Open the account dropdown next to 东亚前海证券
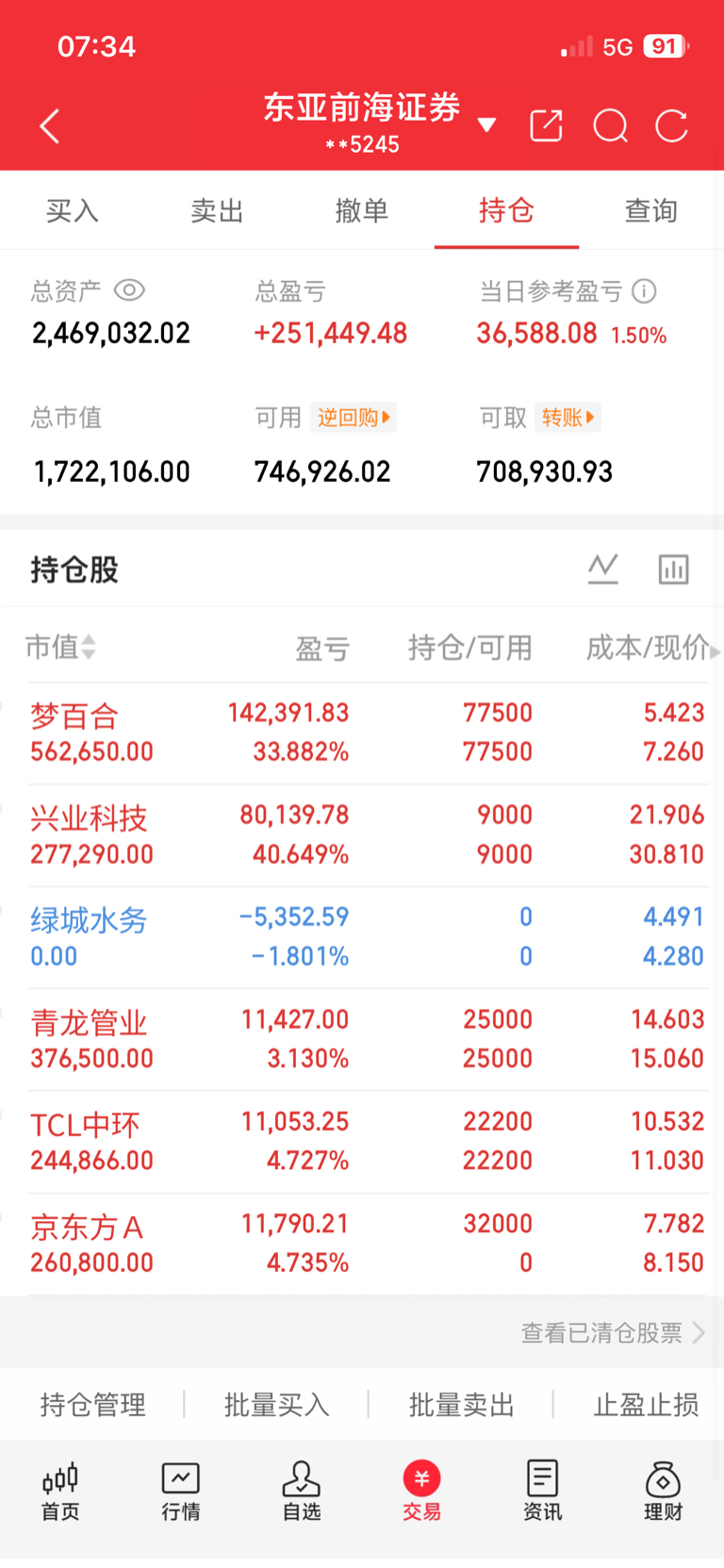Screen dimensions: 724x1568 tap(486, 125)
